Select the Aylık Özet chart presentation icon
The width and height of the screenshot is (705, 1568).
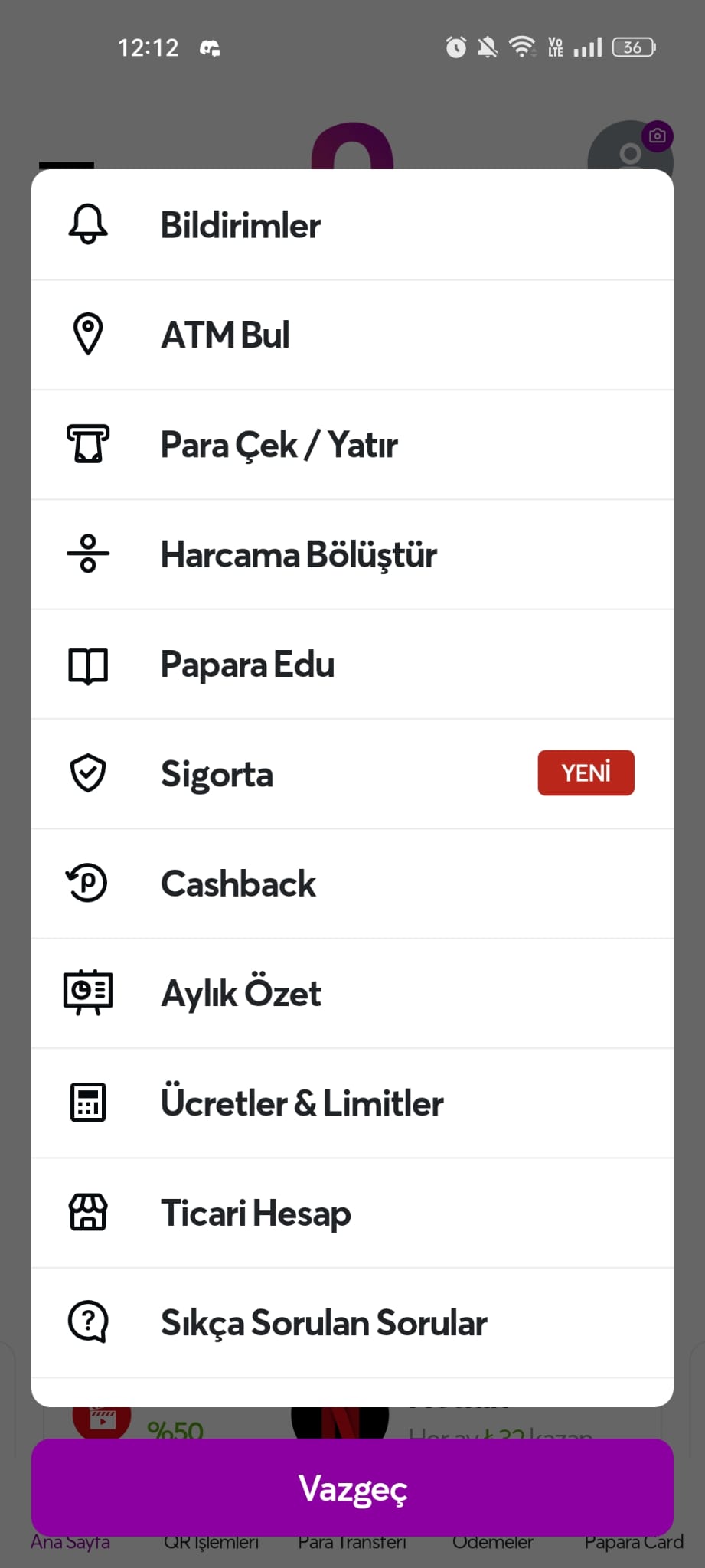(87, 992)
